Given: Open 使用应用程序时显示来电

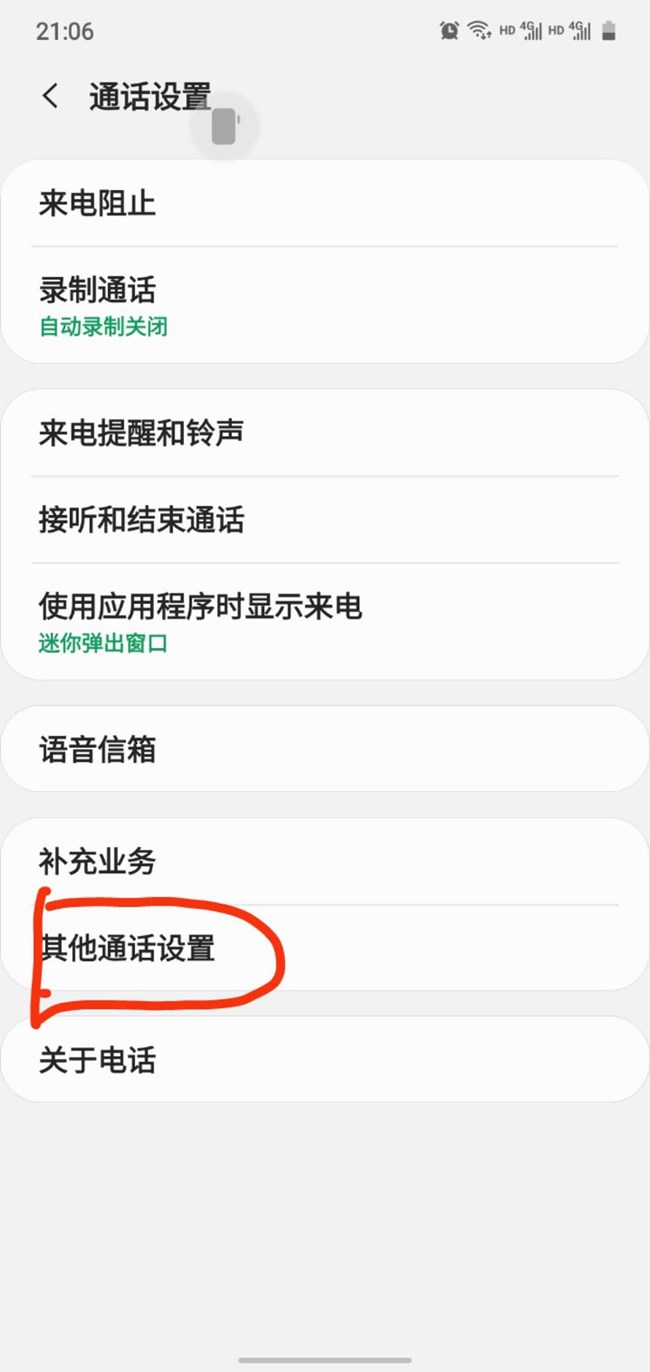Looking at the screenshot, I should (325, 621).
